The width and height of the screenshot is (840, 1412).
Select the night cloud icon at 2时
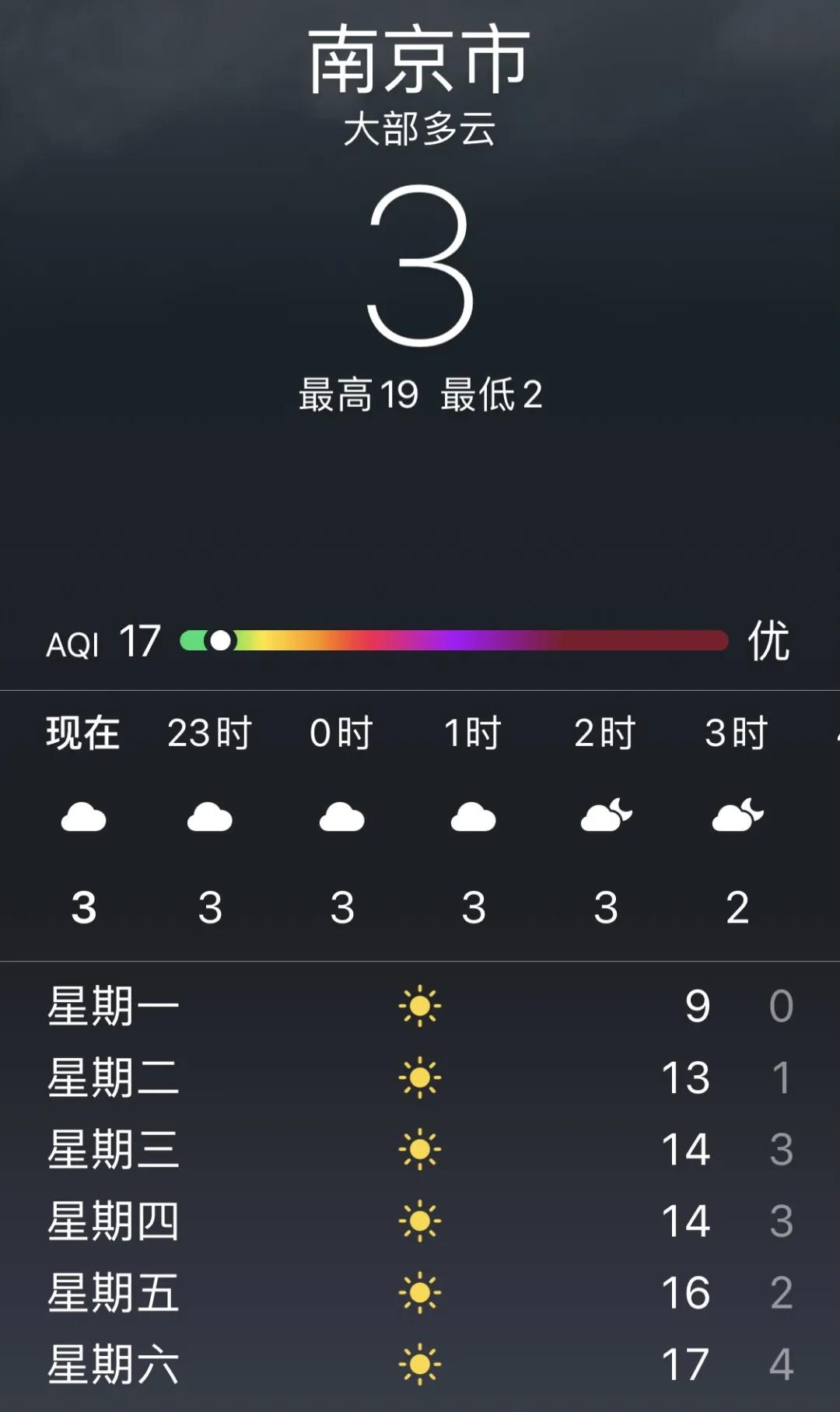[605, 815]
